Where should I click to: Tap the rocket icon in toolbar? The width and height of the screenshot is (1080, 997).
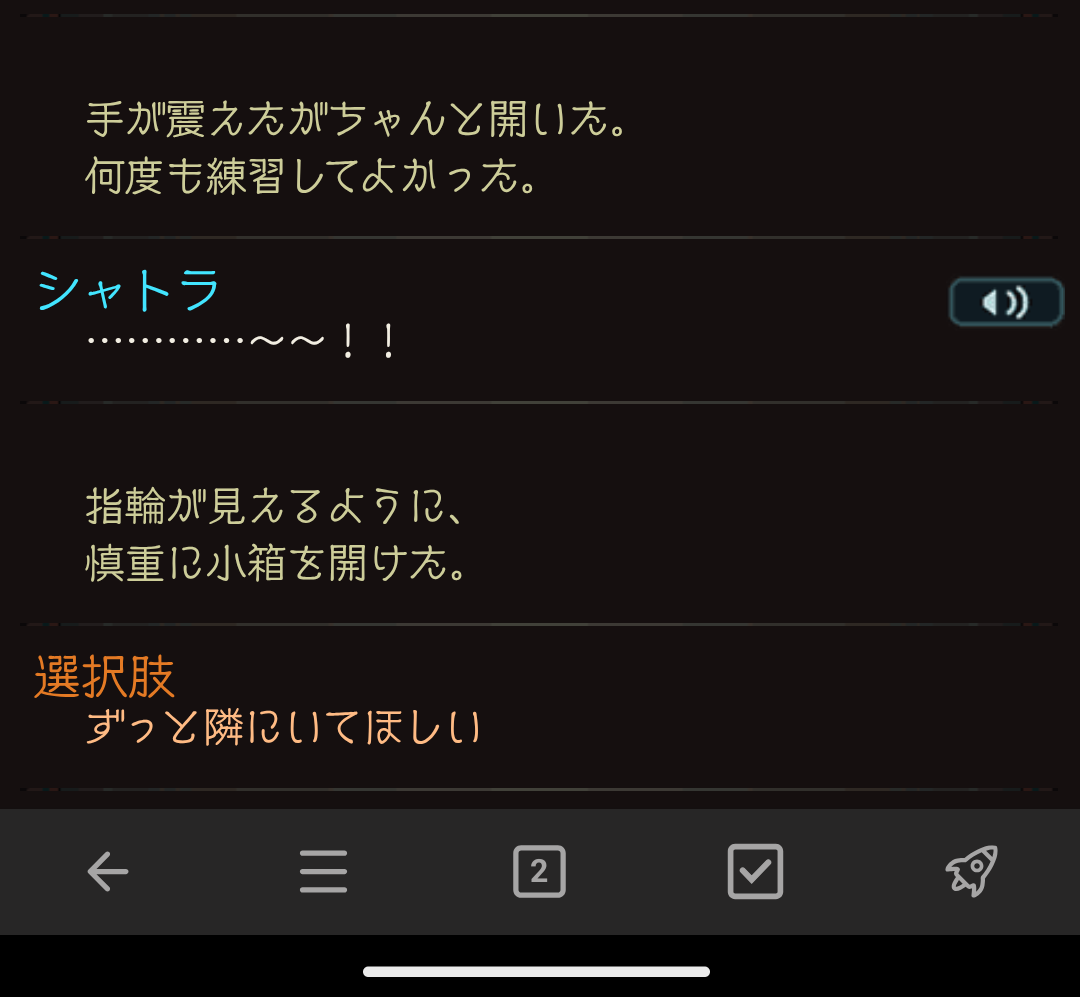971,871
